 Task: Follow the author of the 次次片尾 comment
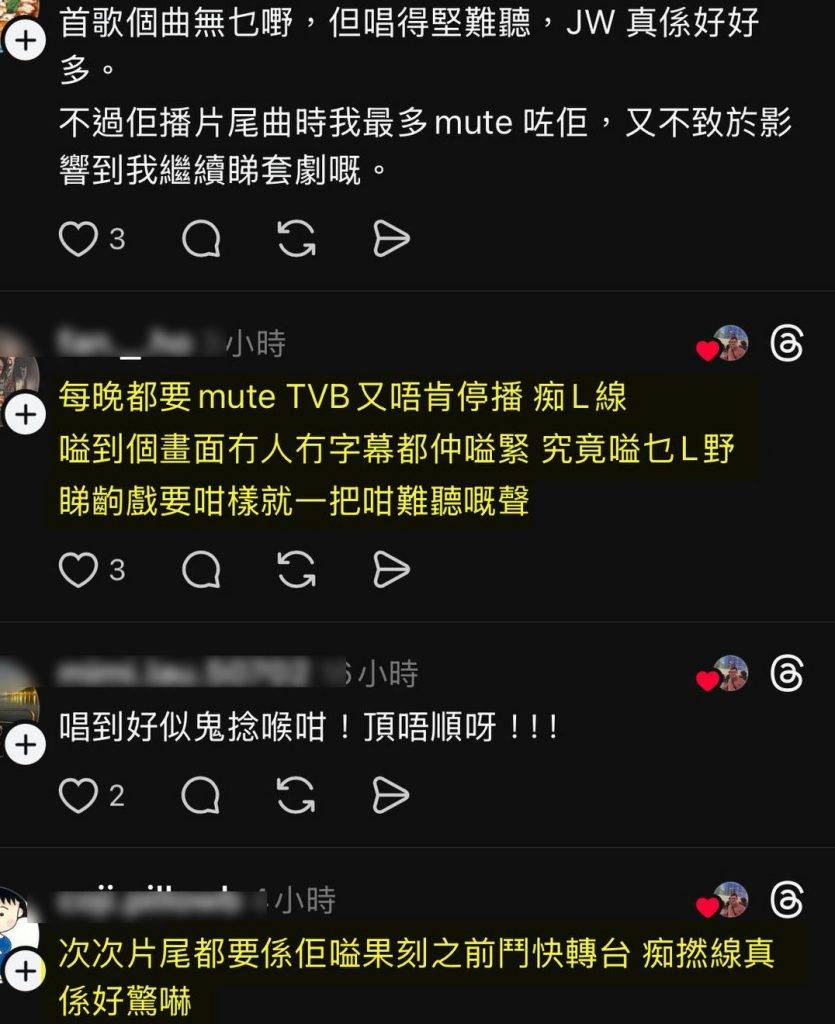pyautogui.click(x=26, y=971)
